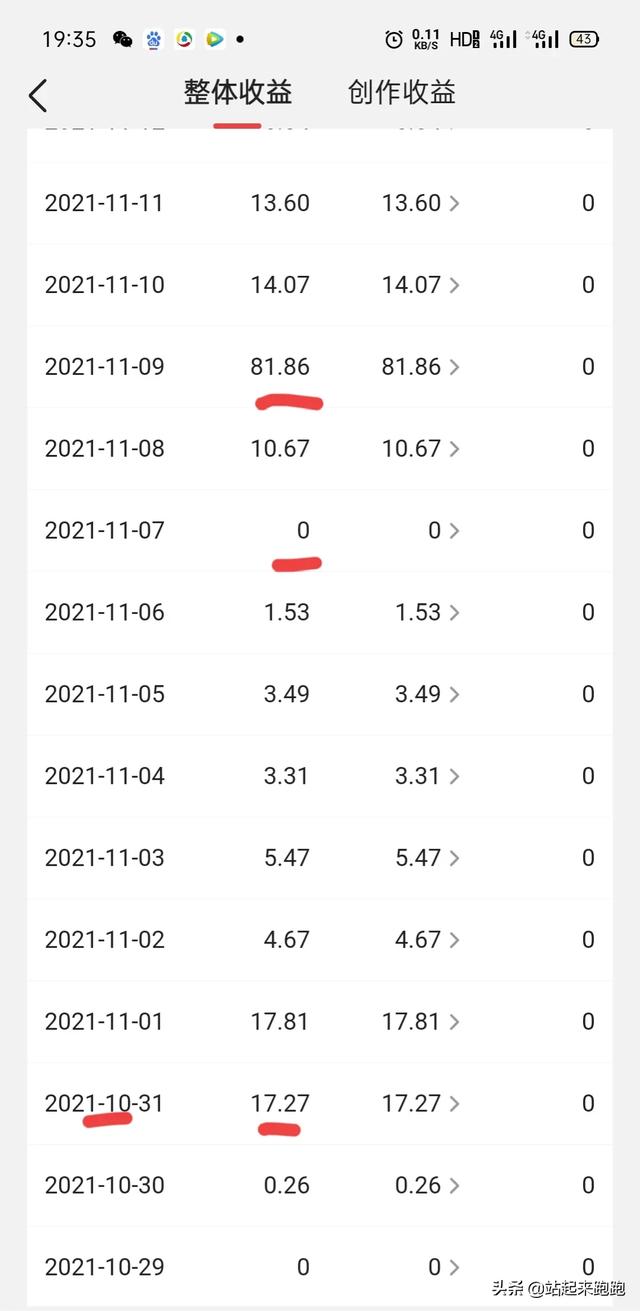
Task: Switch to the 创作收益 tab
Action: coord(402,93)
